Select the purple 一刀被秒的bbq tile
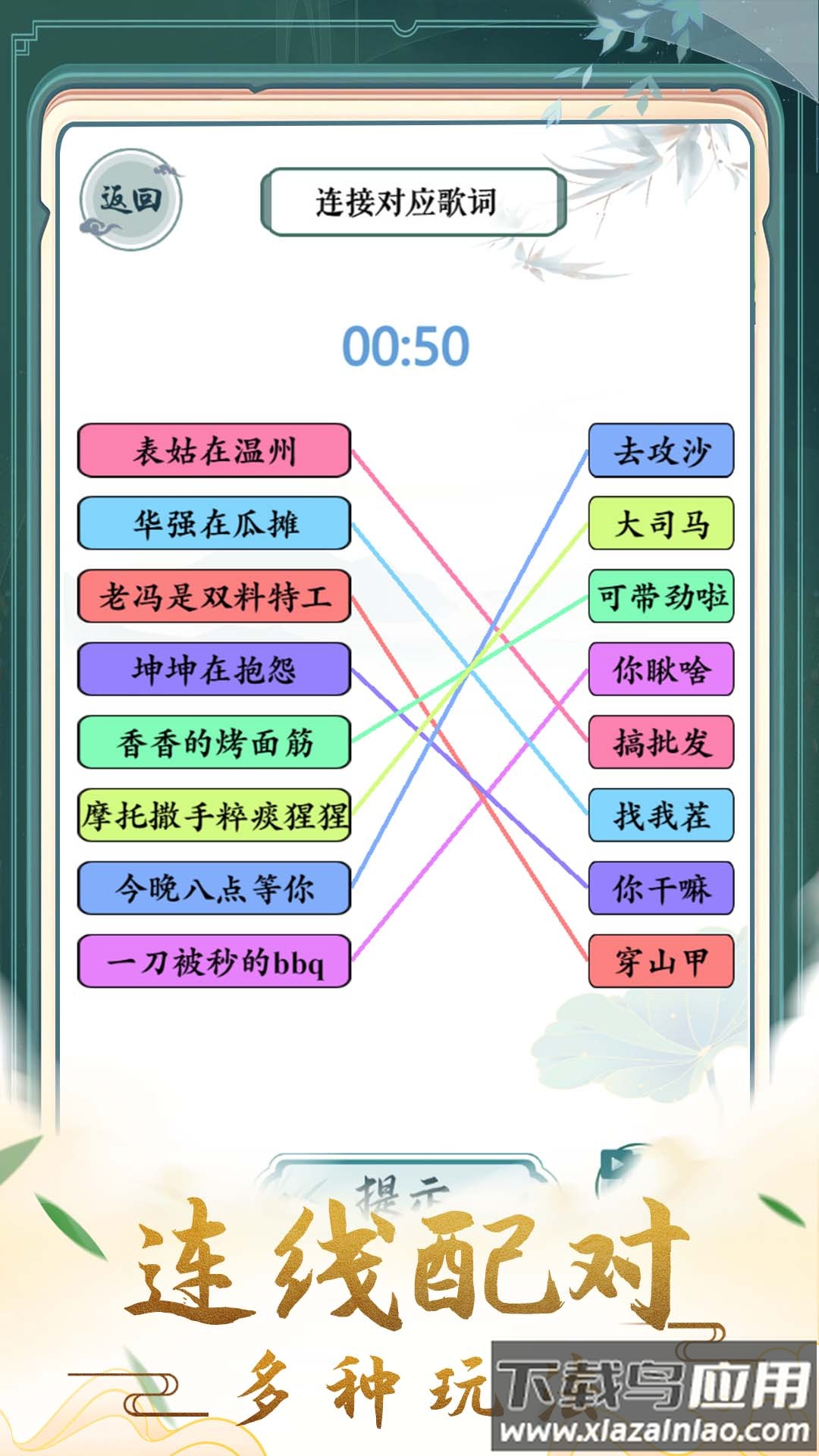The image size is (819, 1456). [x=215, y=962]
